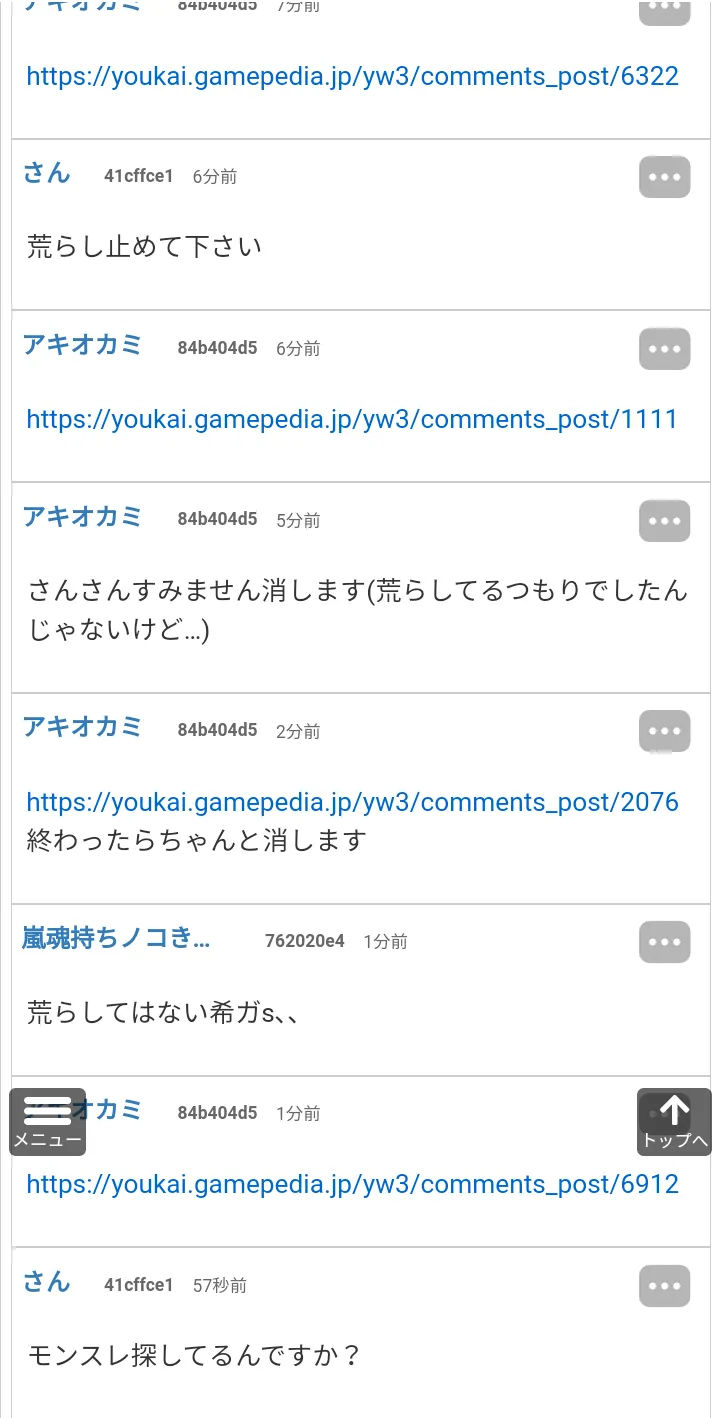Open options on the 荒らしてはない comment

tap(665, 942)
